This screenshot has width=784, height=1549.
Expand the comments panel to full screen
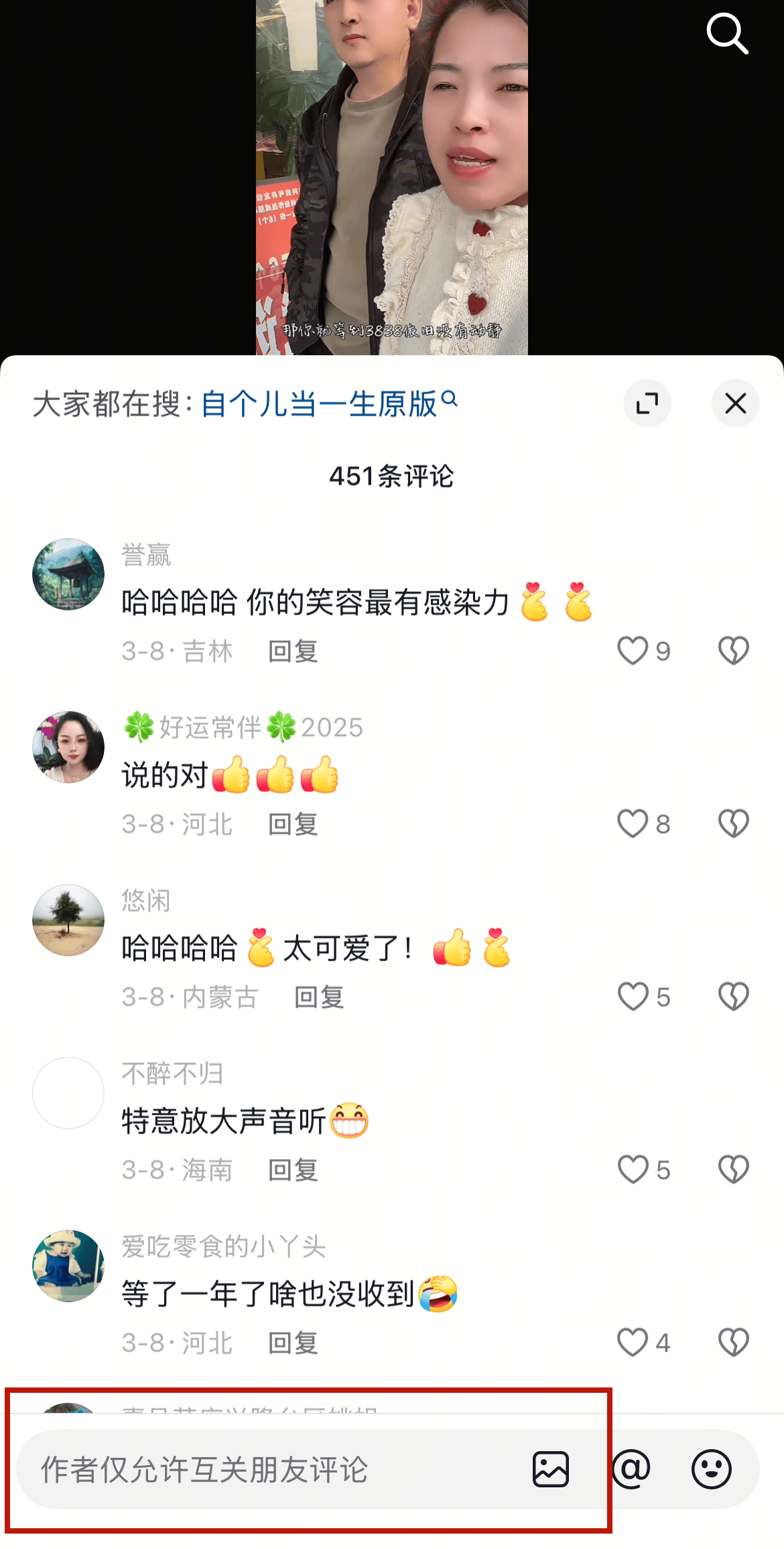click(647, 404)
